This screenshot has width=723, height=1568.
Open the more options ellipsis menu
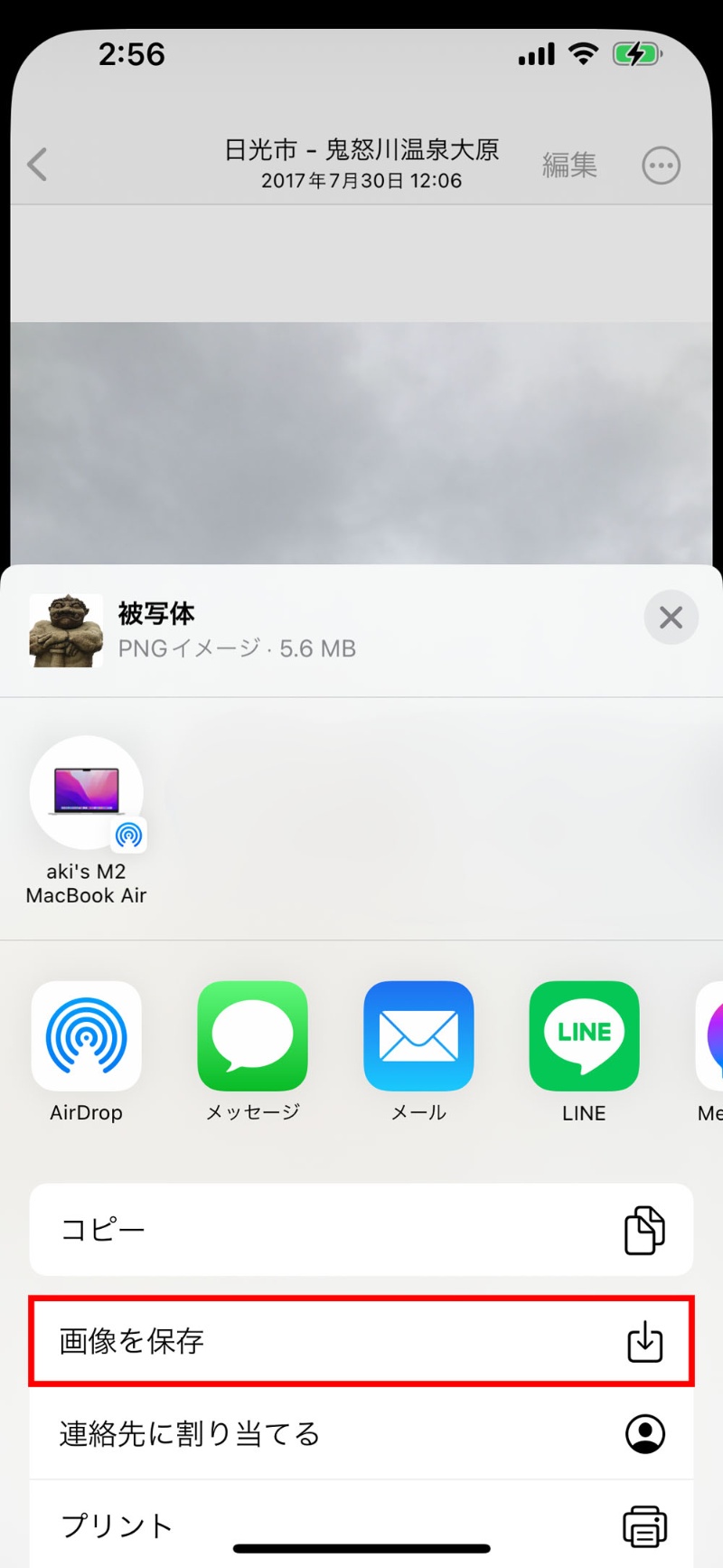point(661,165)
